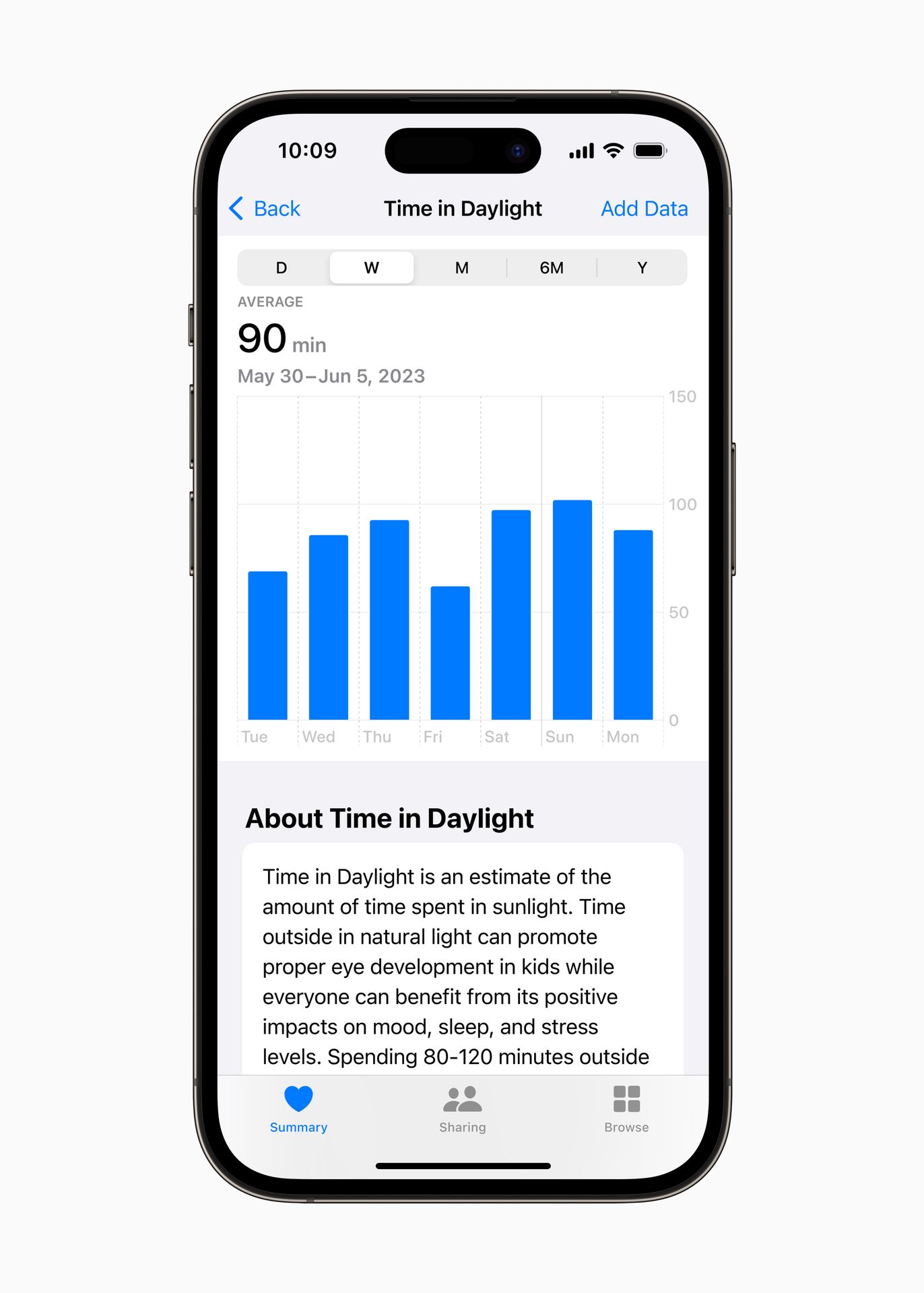Show the 6M six-month view
Viewport: 924px width, 1293px height.
552,268
